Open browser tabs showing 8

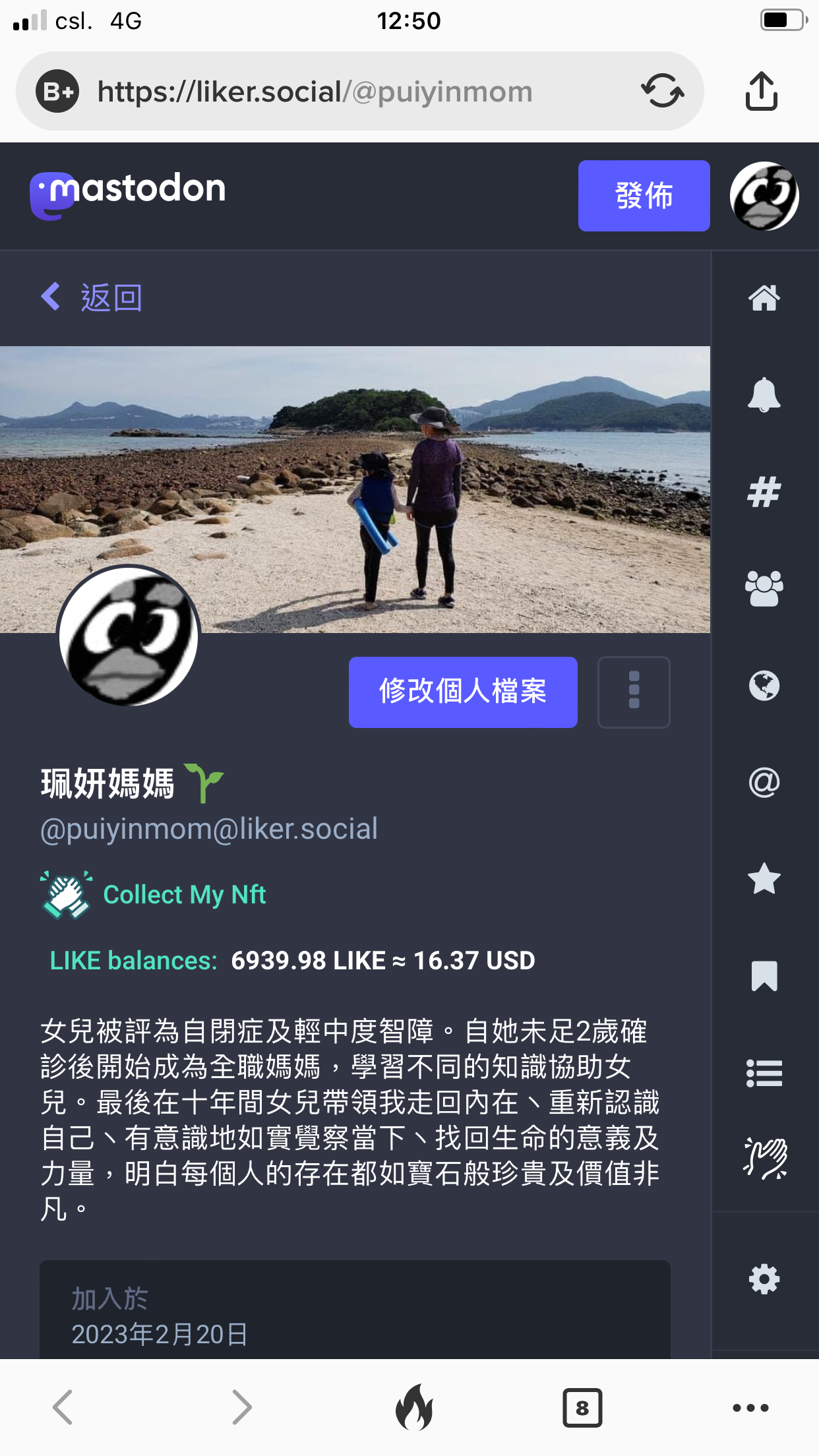coord(582,1408)
